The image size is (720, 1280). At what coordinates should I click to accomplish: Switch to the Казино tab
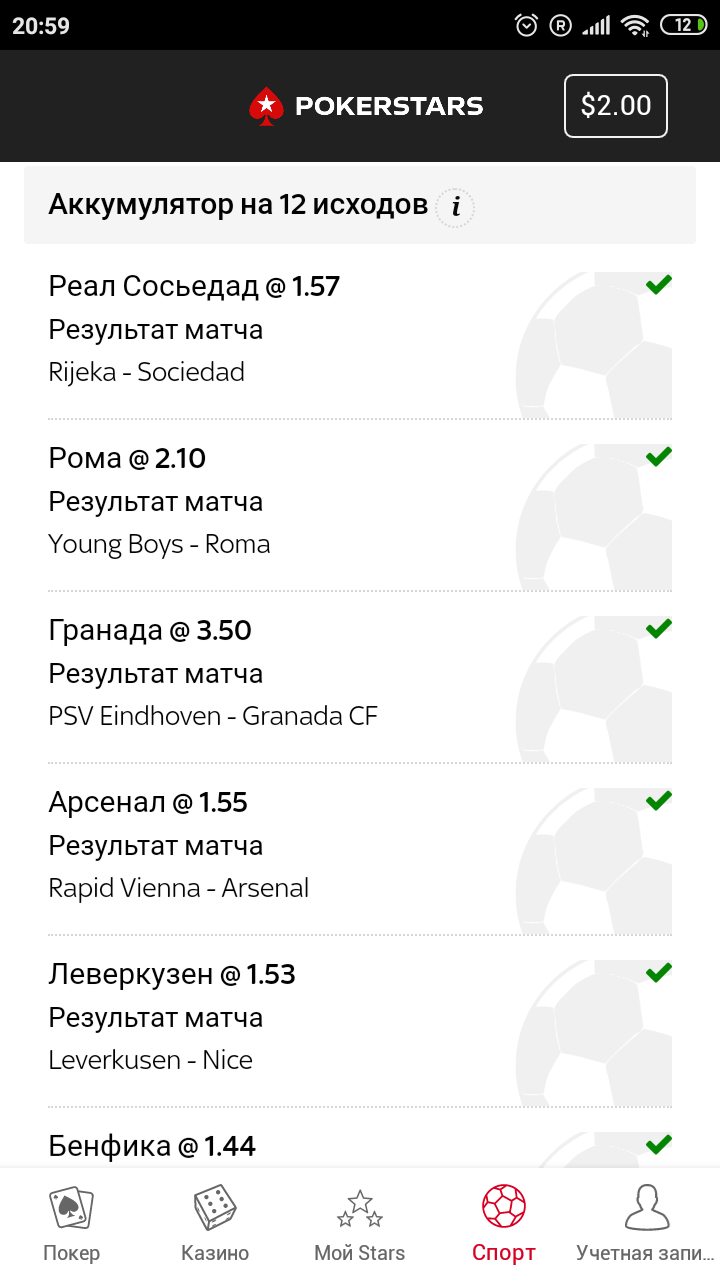(215, 1224)
